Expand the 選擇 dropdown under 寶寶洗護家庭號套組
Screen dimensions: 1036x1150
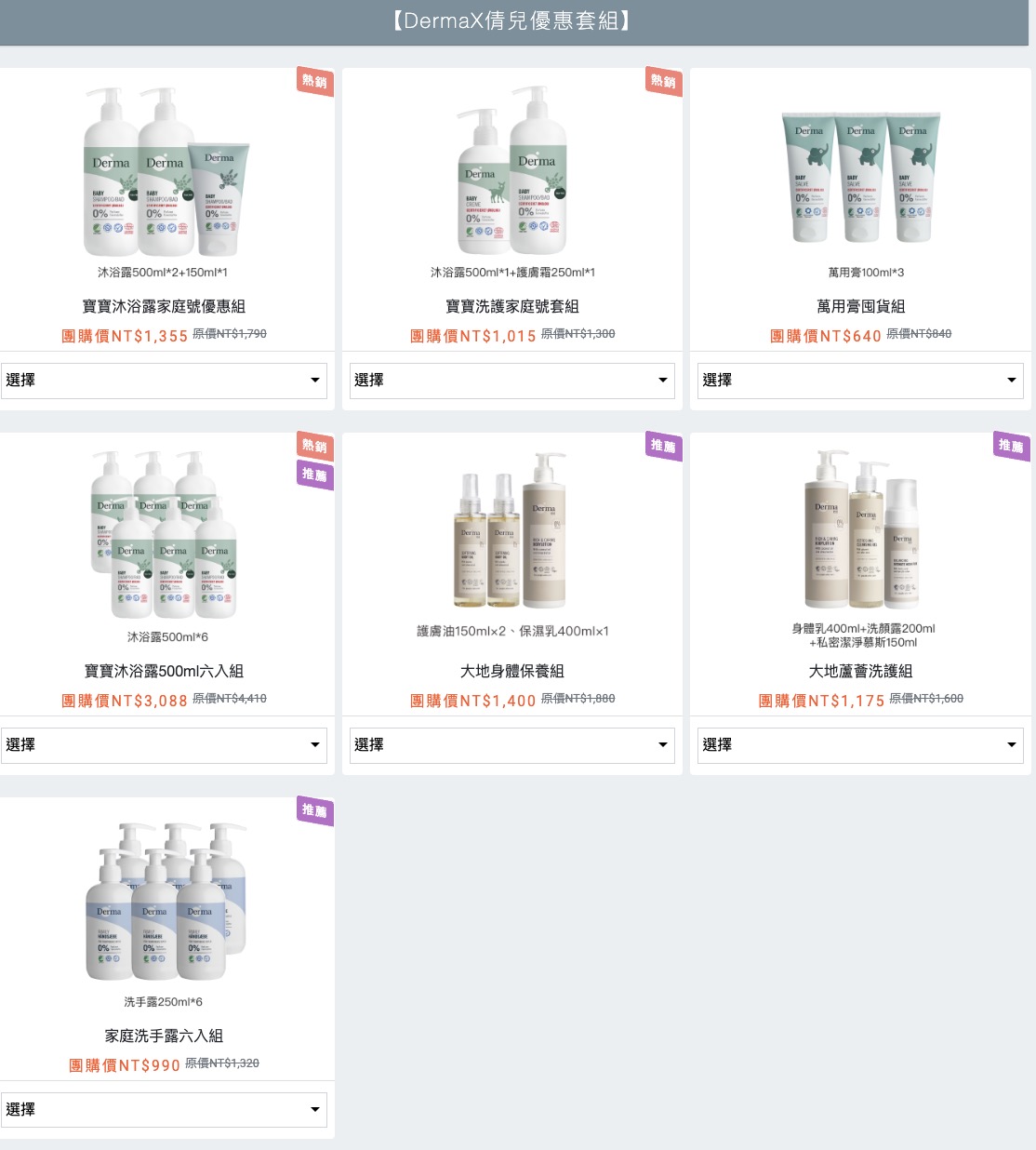pyautogui.click(x=512, y=381)
